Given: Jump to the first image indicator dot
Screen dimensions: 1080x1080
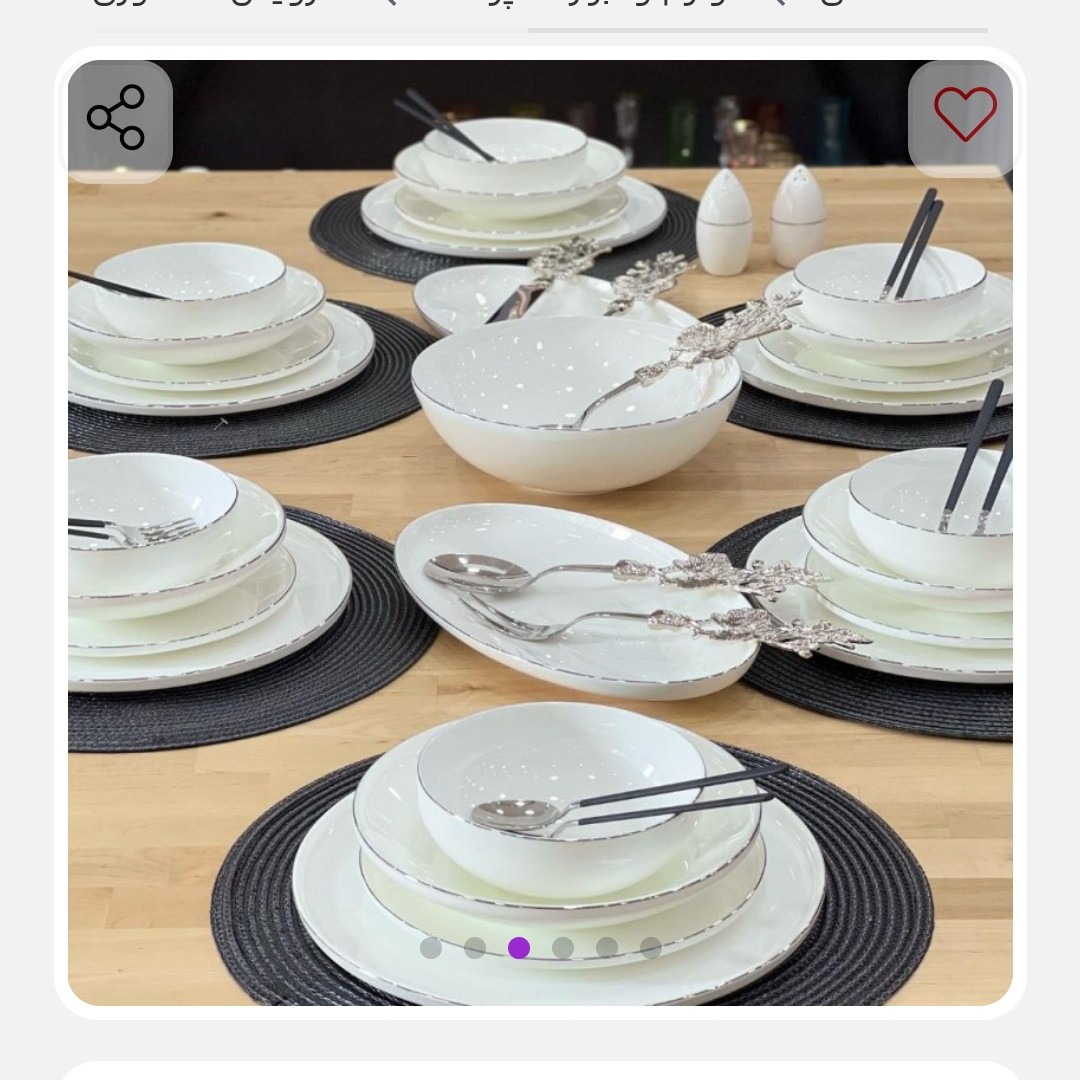Looking at the screenshot, I should pyautogui.click(x=431, y=948).
